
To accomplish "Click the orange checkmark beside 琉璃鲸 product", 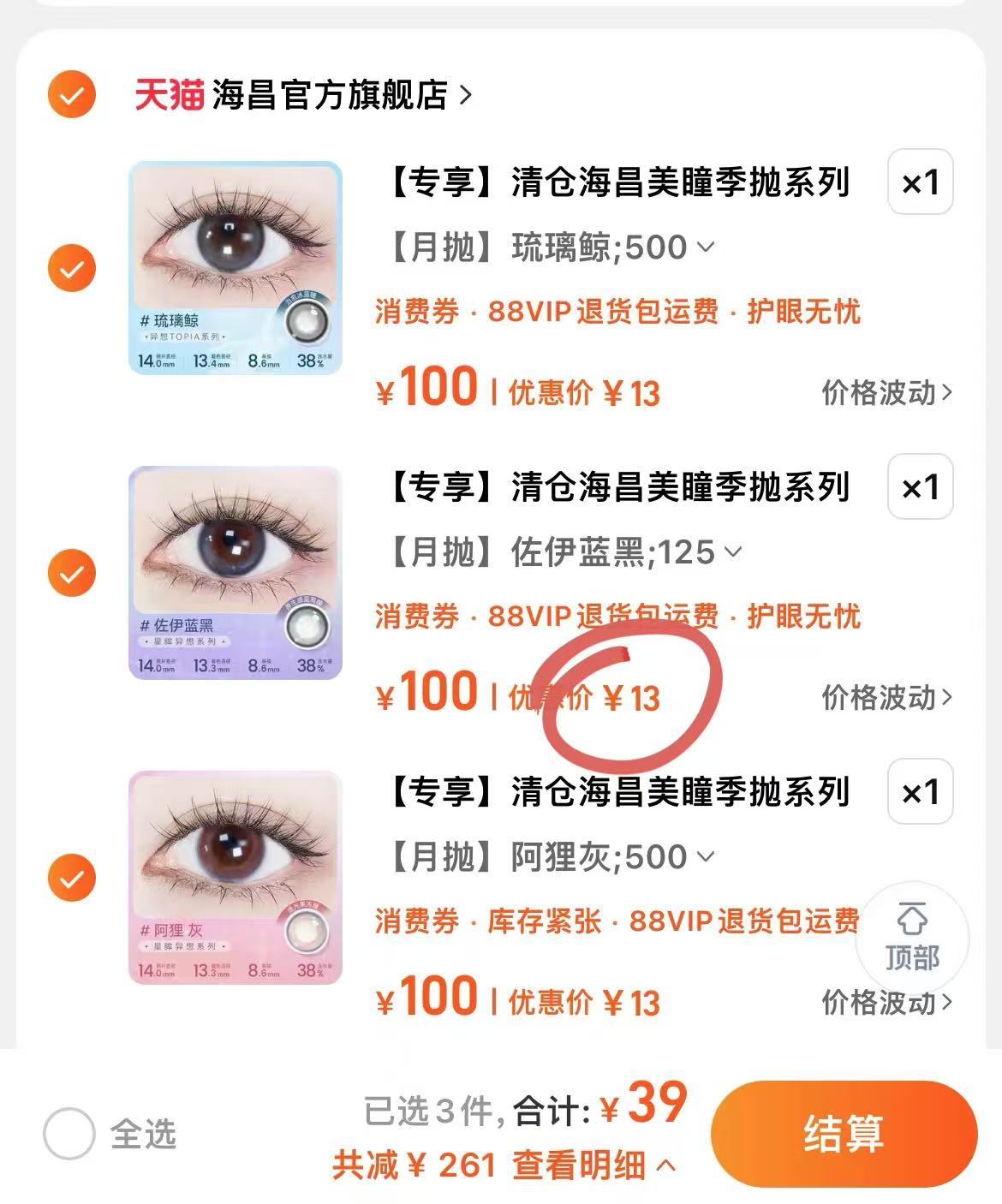I will 71,266.
